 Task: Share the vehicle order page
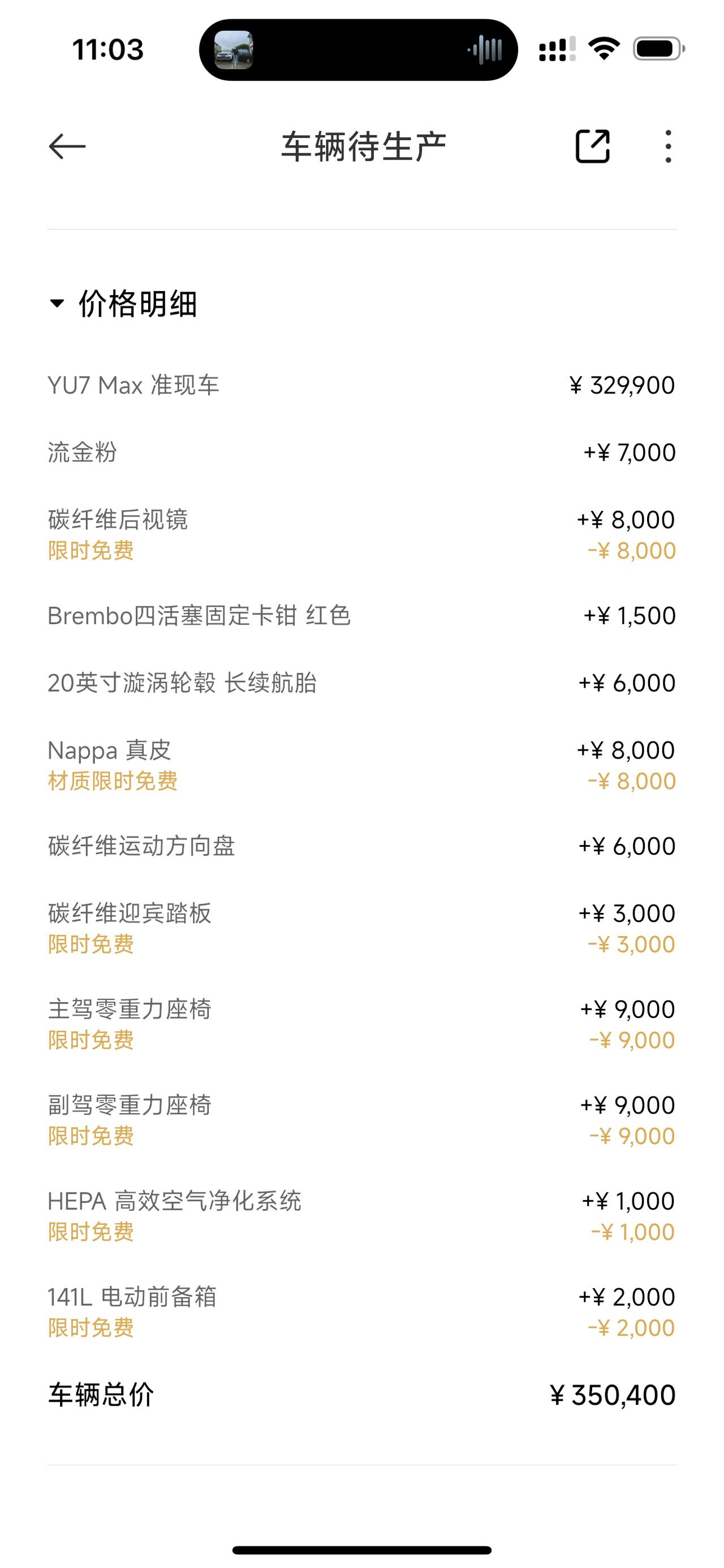[x=592, y=146]
